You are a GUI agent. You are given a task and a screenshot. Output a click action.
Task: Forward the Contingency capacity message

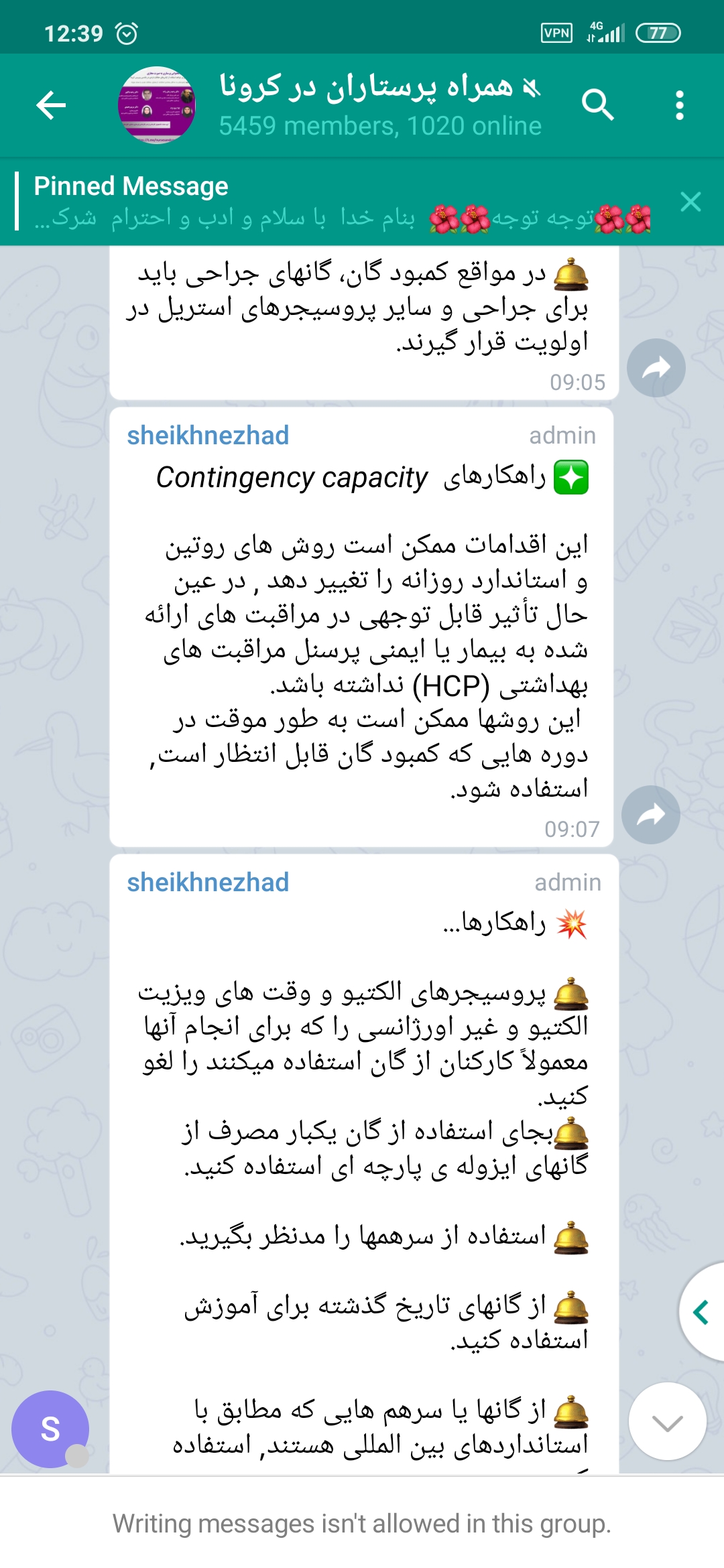pyautogui.click(x=650, y=815)
